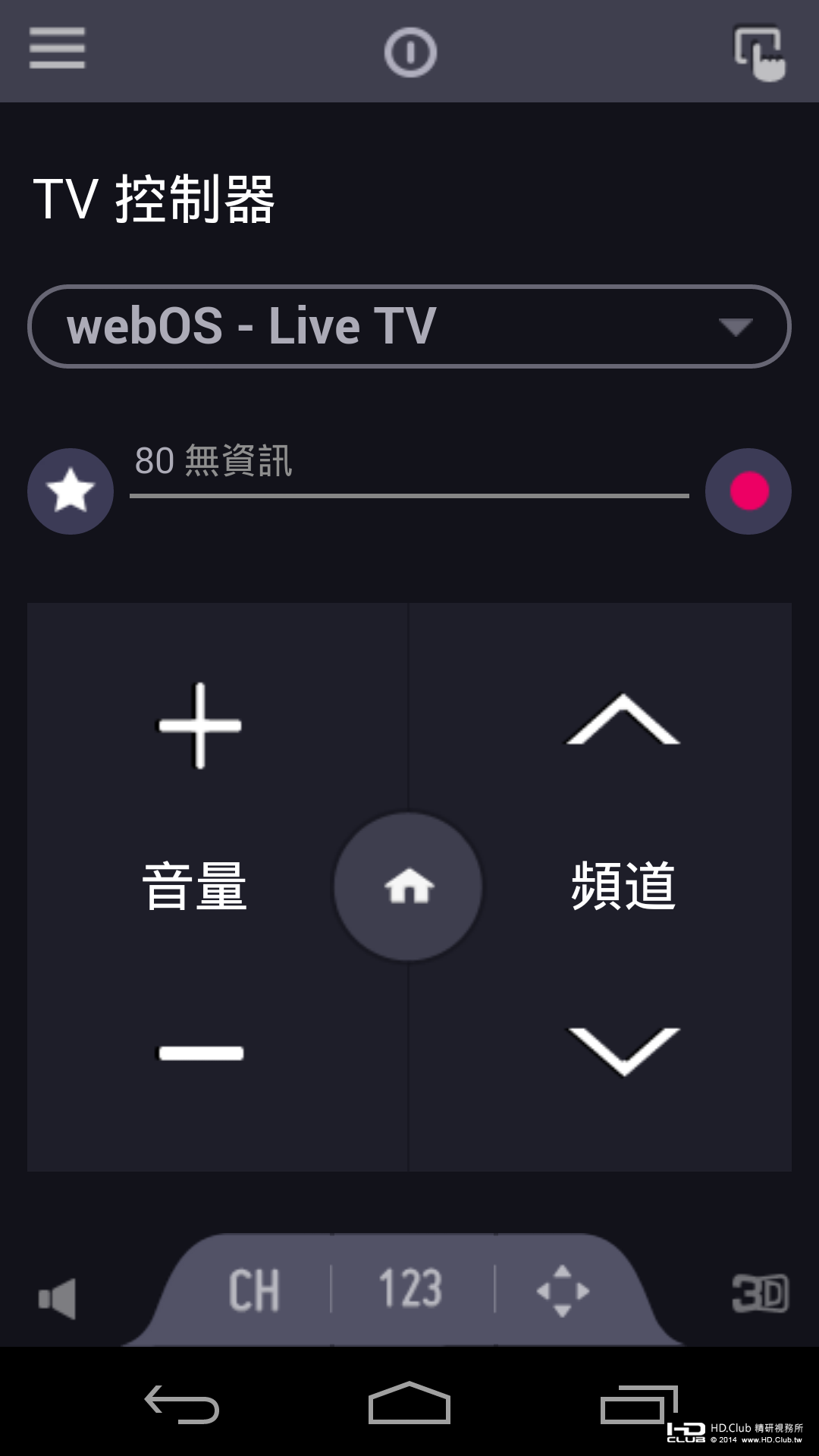Switch to the directional arrows tab
Viewport: 819px width, 1456px height.
tap(563, 1290)
